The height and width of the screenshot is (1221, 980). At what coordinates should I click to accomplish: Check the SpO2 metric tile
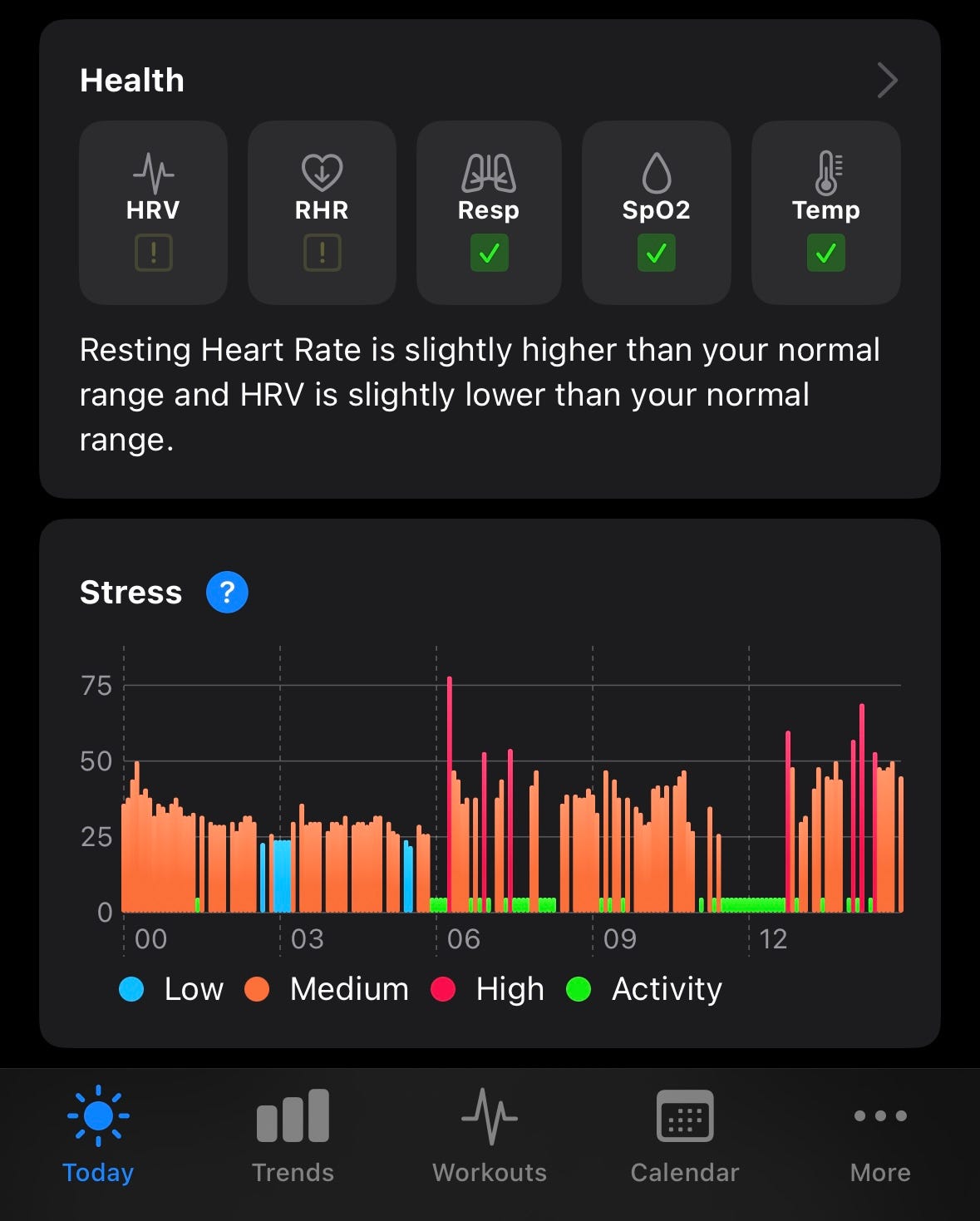pos(656,213)
